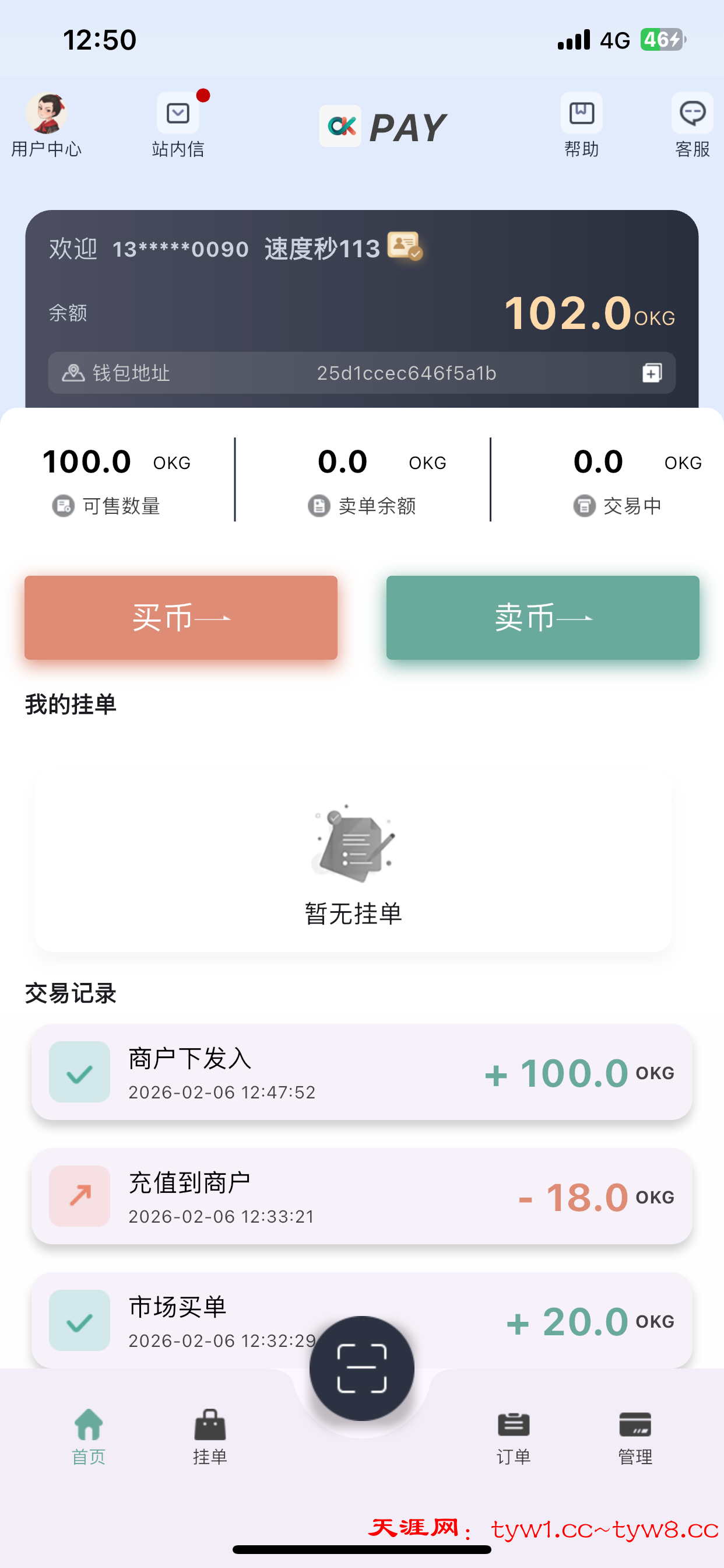Open the 用户中心 user center
The image size is (724, 1568).
coord(46,124)
